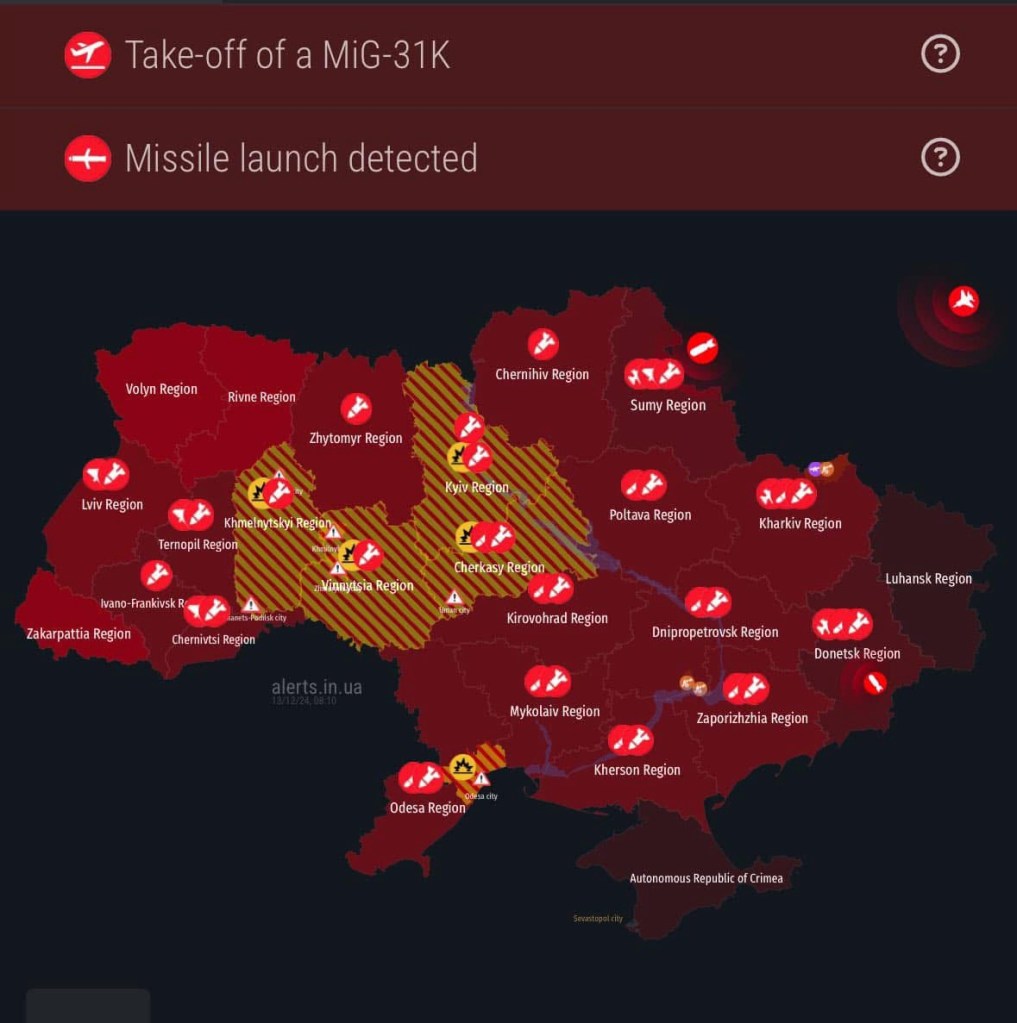Screen dimensions: 1017x1023
Task: Expand the Take-off of a MiG-31K banner
Action: [x=288, y=55]
